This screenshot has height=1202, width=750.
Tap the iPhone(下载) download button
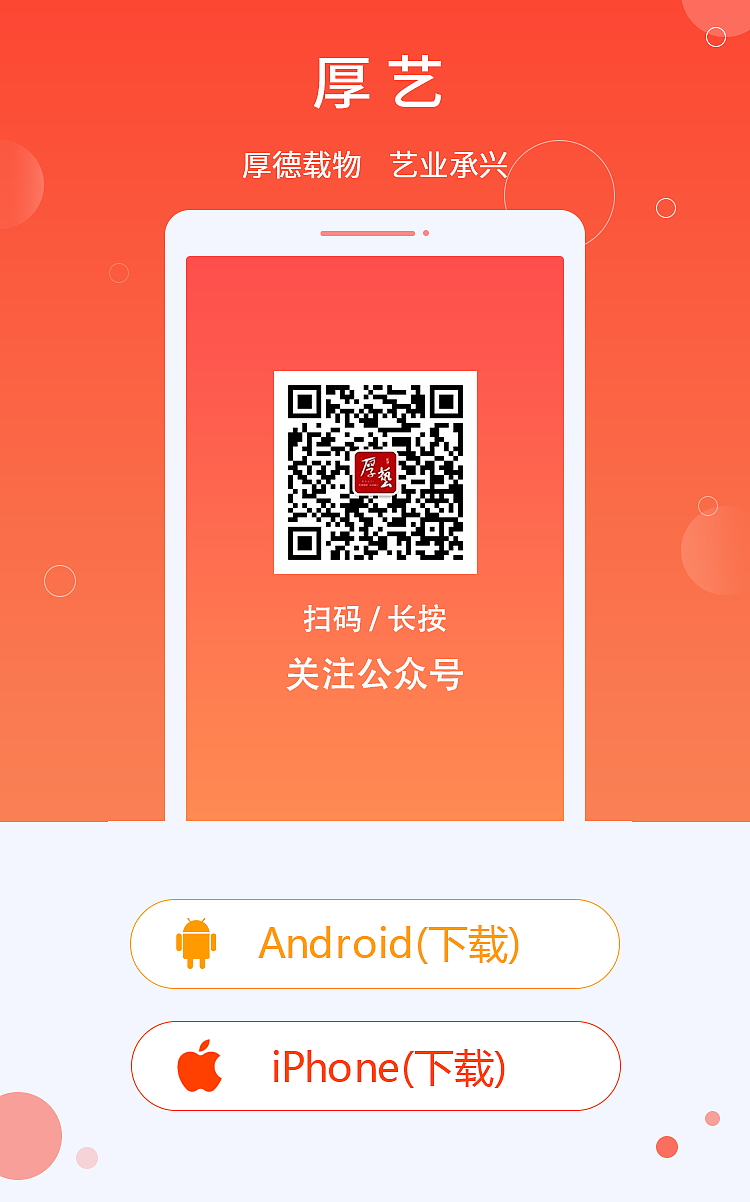(x=375, y=1066)
